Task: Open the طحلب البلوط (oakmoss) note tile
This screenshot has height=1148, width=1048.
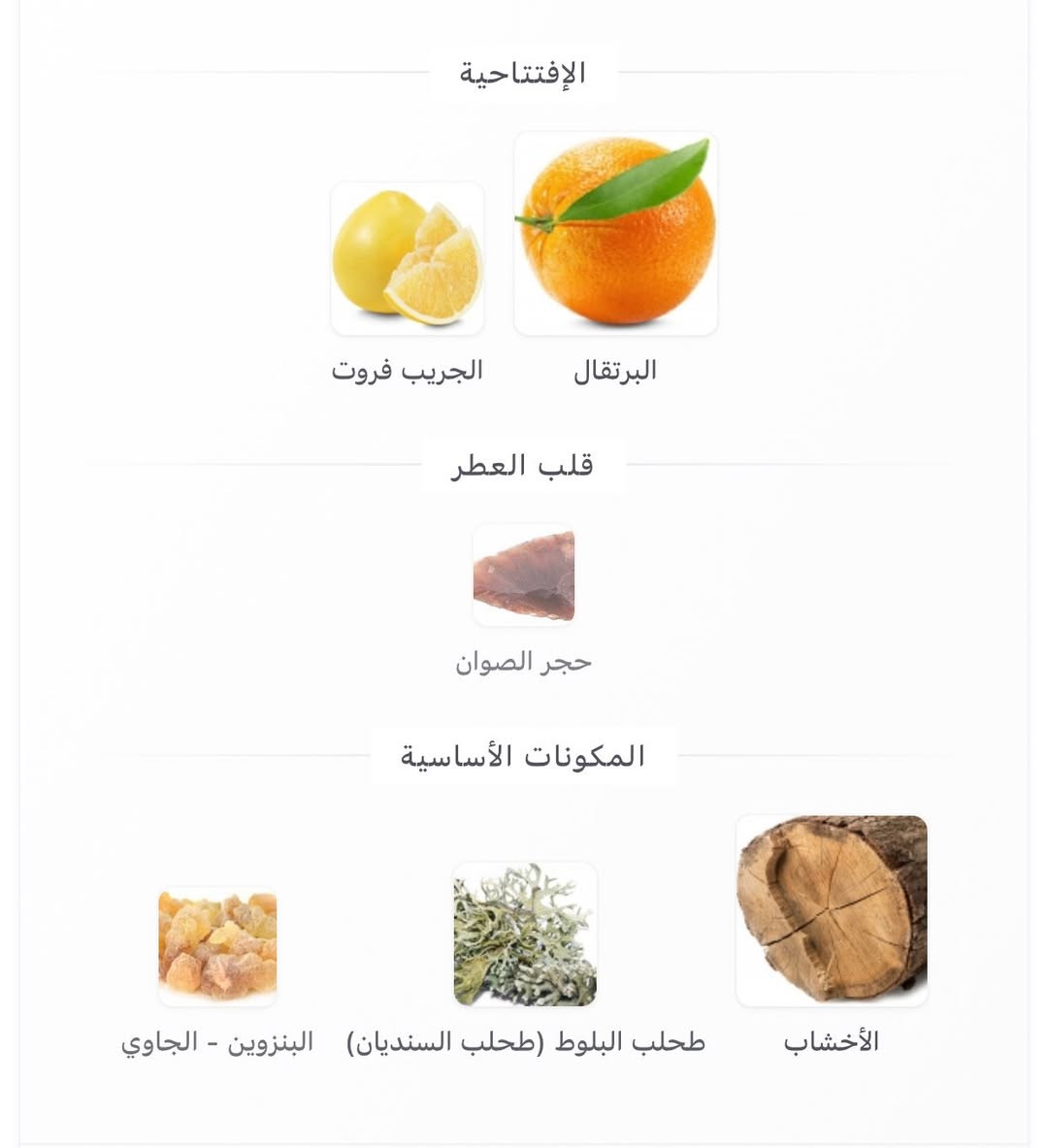Action: pyautogui.click(x=525, y=935)
